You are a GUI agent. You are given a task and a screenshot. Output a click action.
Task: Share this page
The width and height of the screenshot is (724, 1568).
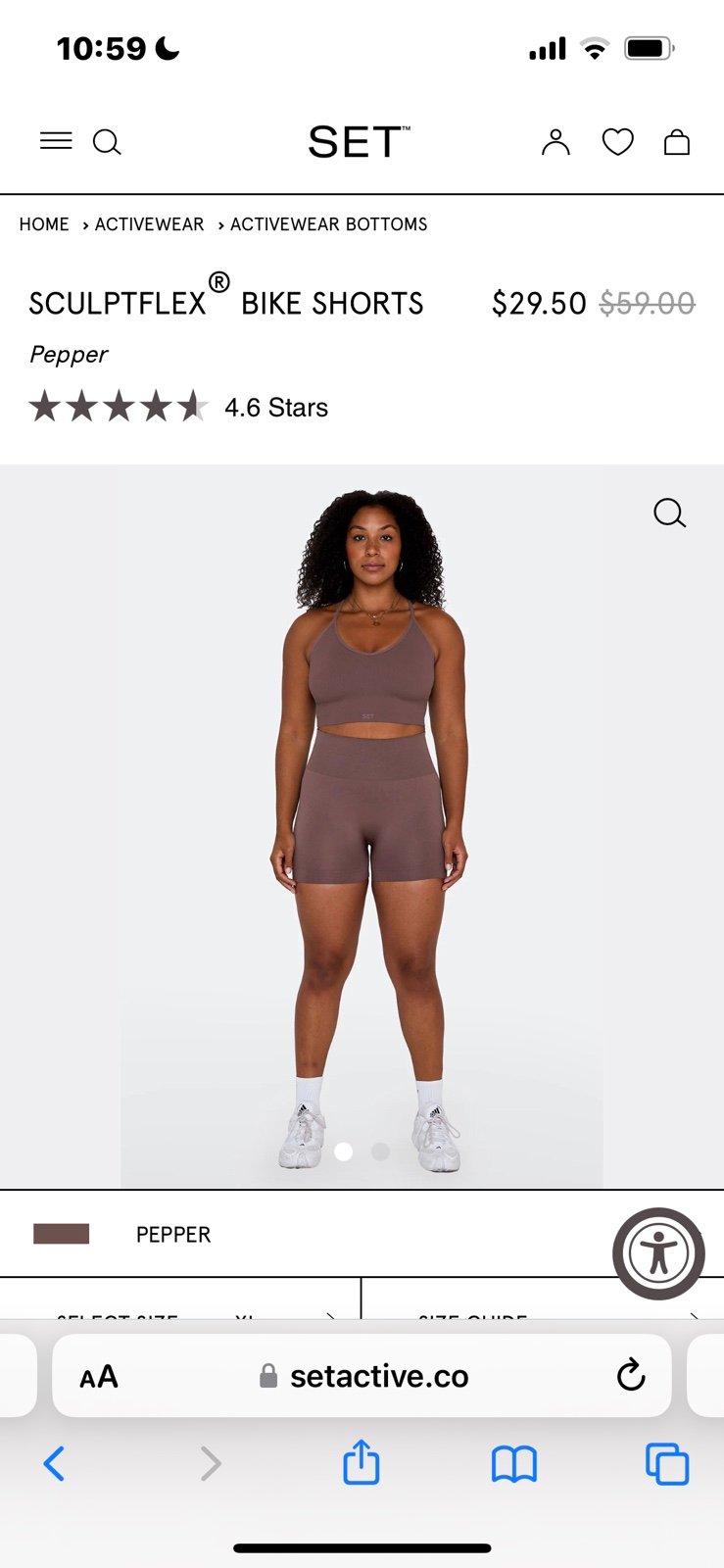(362, 1461)
